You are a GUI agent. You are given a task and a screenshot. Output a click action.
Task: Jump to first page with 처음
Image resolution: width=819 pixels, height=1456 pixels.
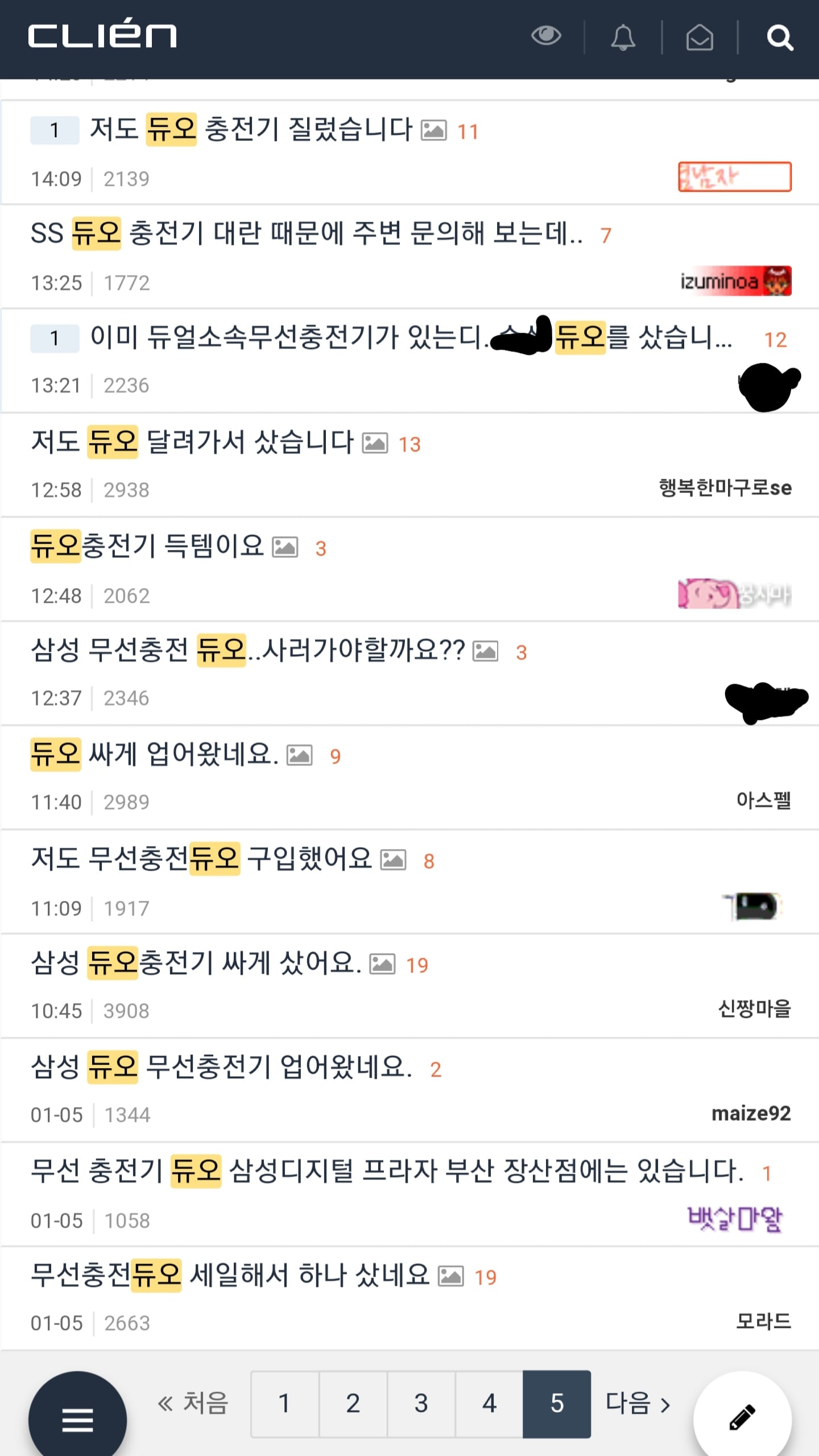(193, 1403)
